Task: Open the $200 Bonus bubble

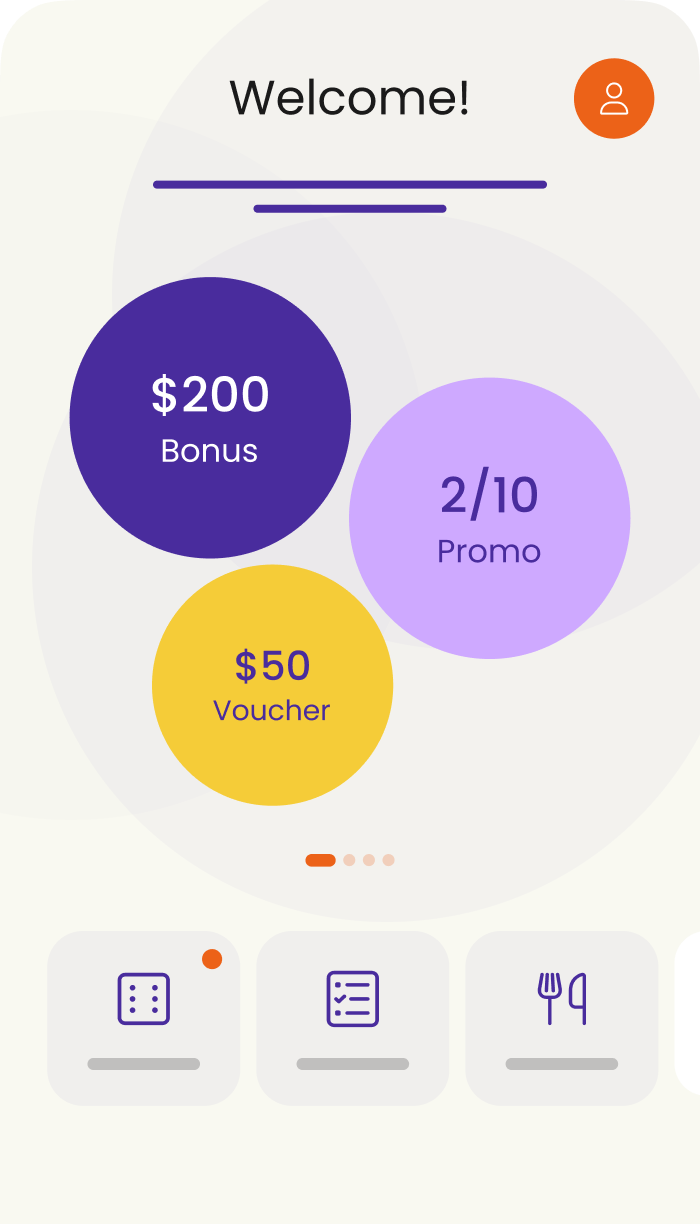Action: pyautogui.click(x=210, y=417)
